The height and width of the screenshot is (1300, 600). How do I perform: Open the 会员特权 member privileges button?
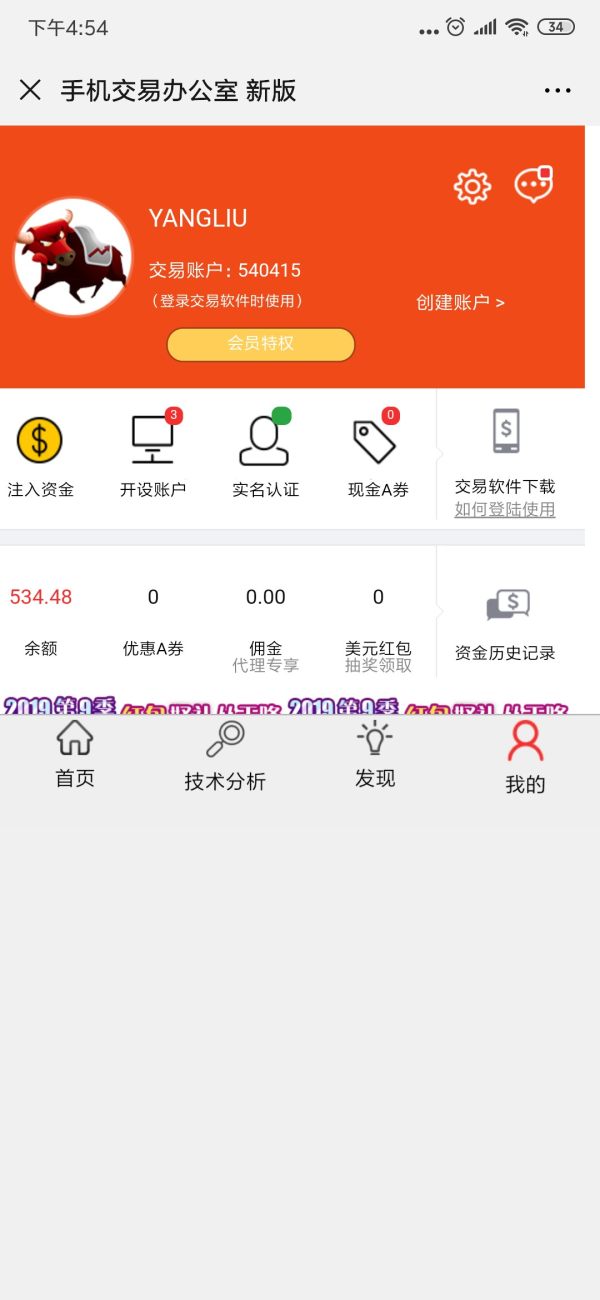pos(261,344)
